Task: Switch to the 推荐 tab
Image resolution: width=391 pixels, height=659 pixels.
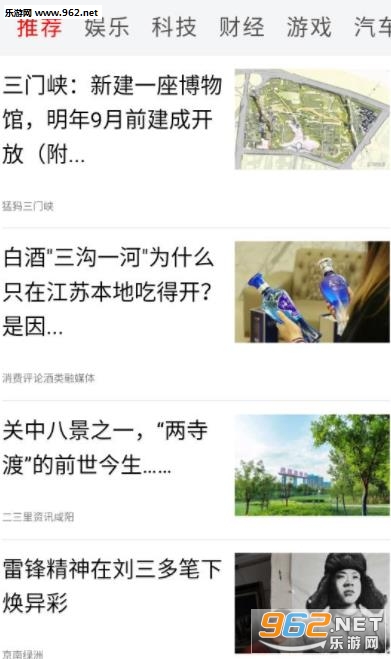Action: [x=40, y=28]
